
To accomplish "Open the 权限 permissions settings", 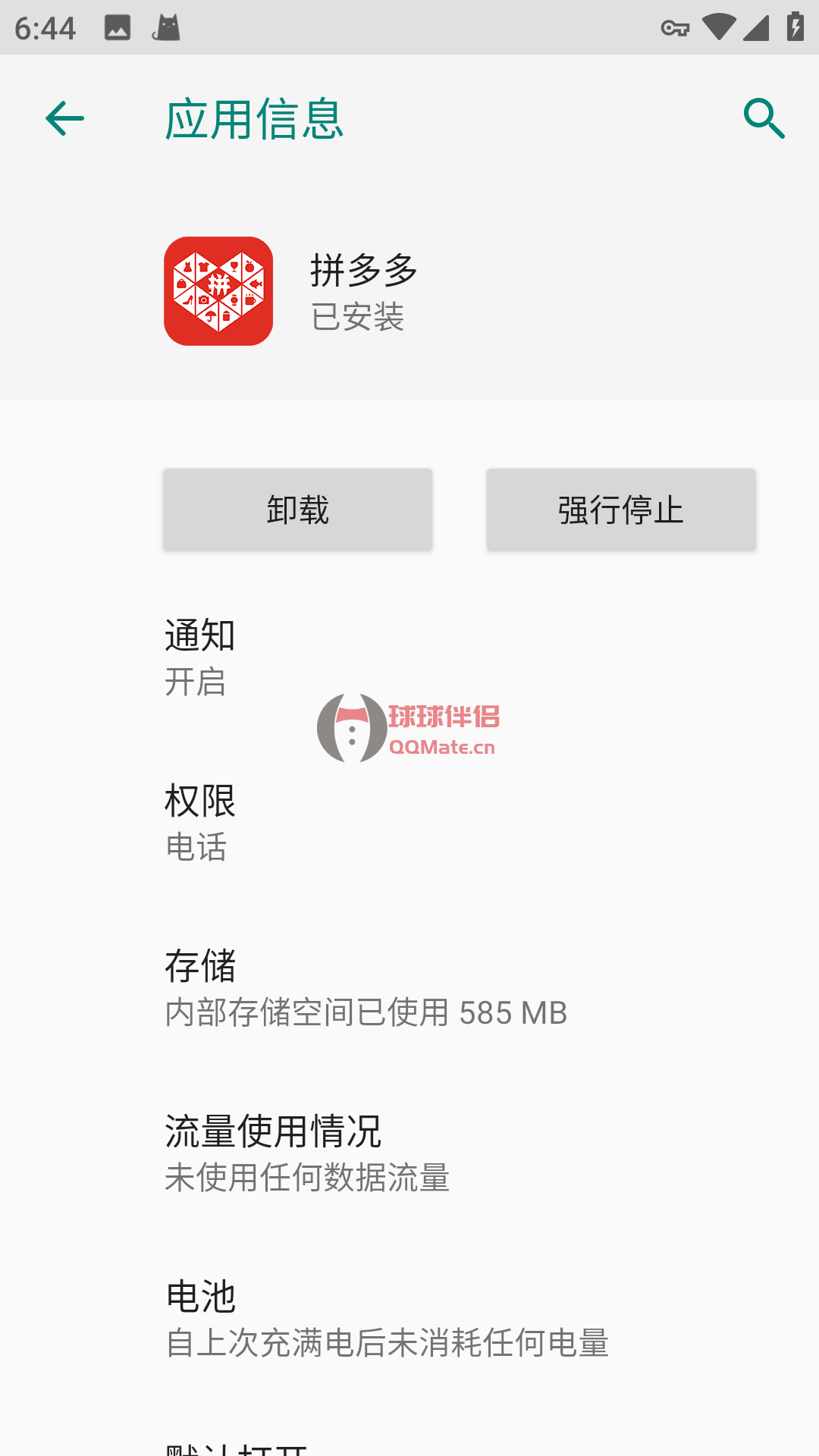I will point(199,800).
